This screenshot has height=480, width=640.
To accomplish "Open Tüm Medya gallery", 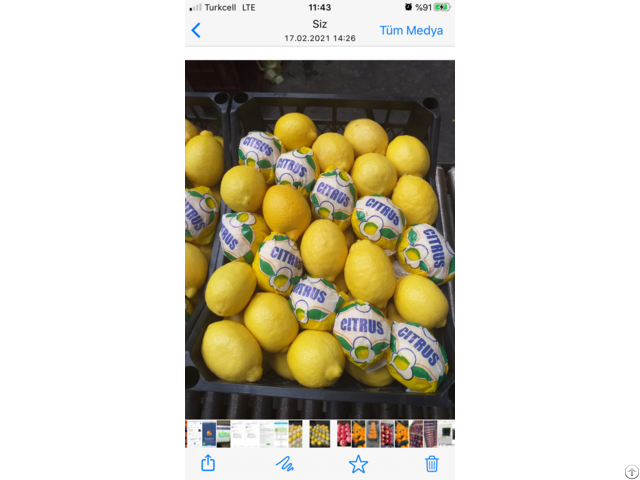I will point(411,30).
